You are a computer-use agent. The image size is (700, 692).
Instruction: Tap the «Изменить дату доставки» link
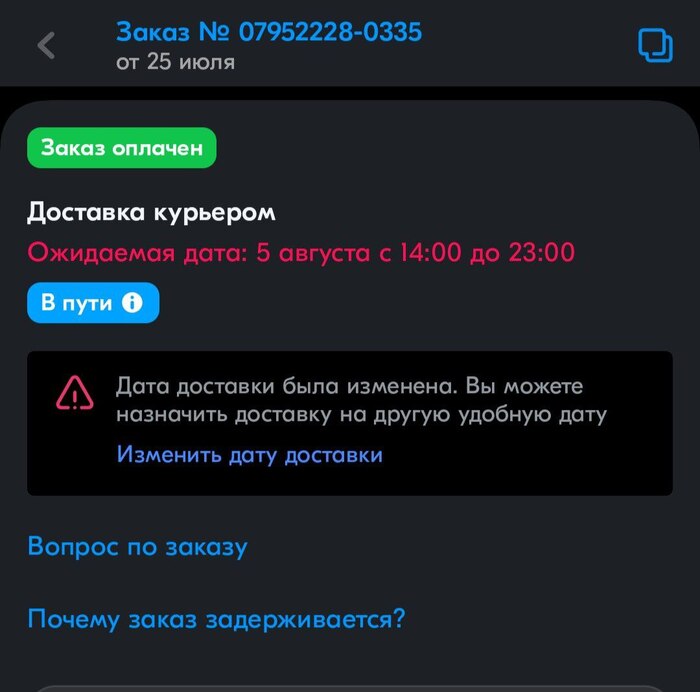[x=249, y=455]
